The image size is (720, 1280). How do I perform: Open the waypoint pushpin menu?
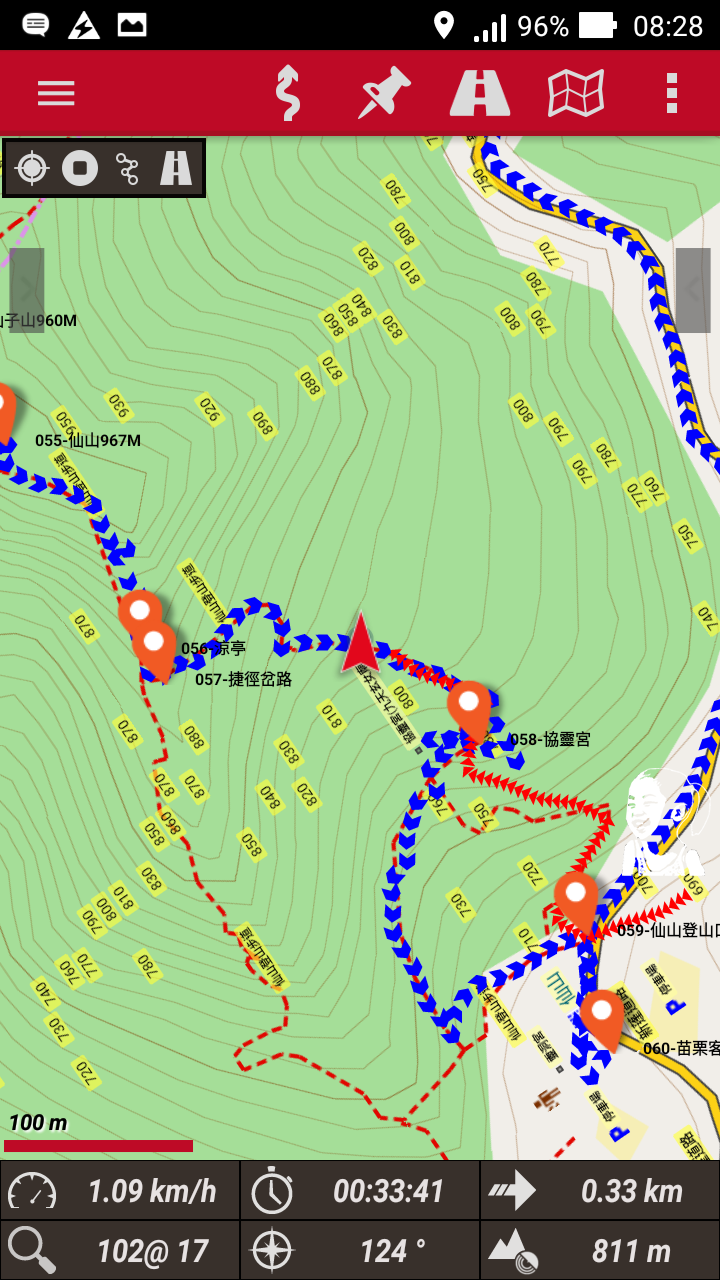[385, 93]
